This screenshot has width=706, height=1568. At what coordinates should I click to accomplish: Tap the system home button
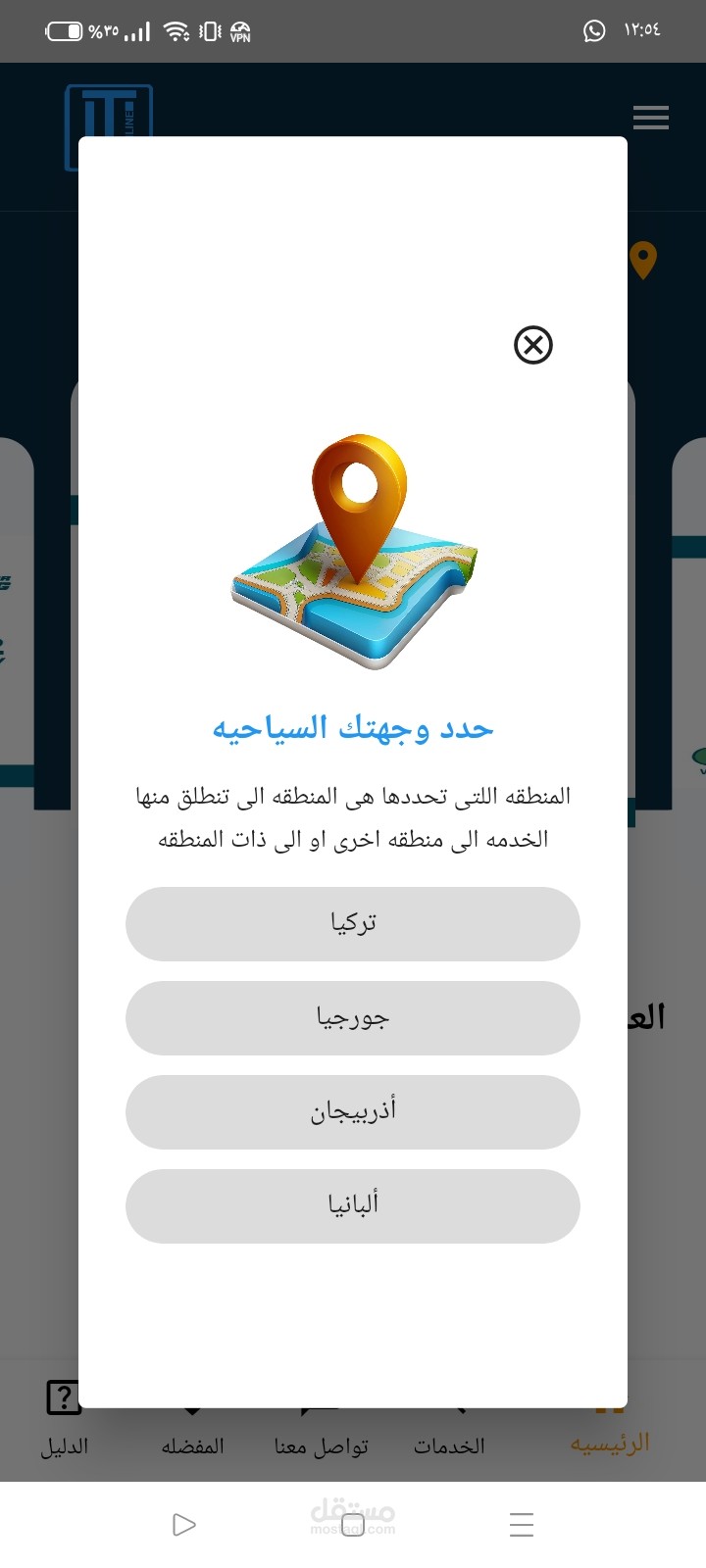pyautogui.click(x=353, y=1525)
